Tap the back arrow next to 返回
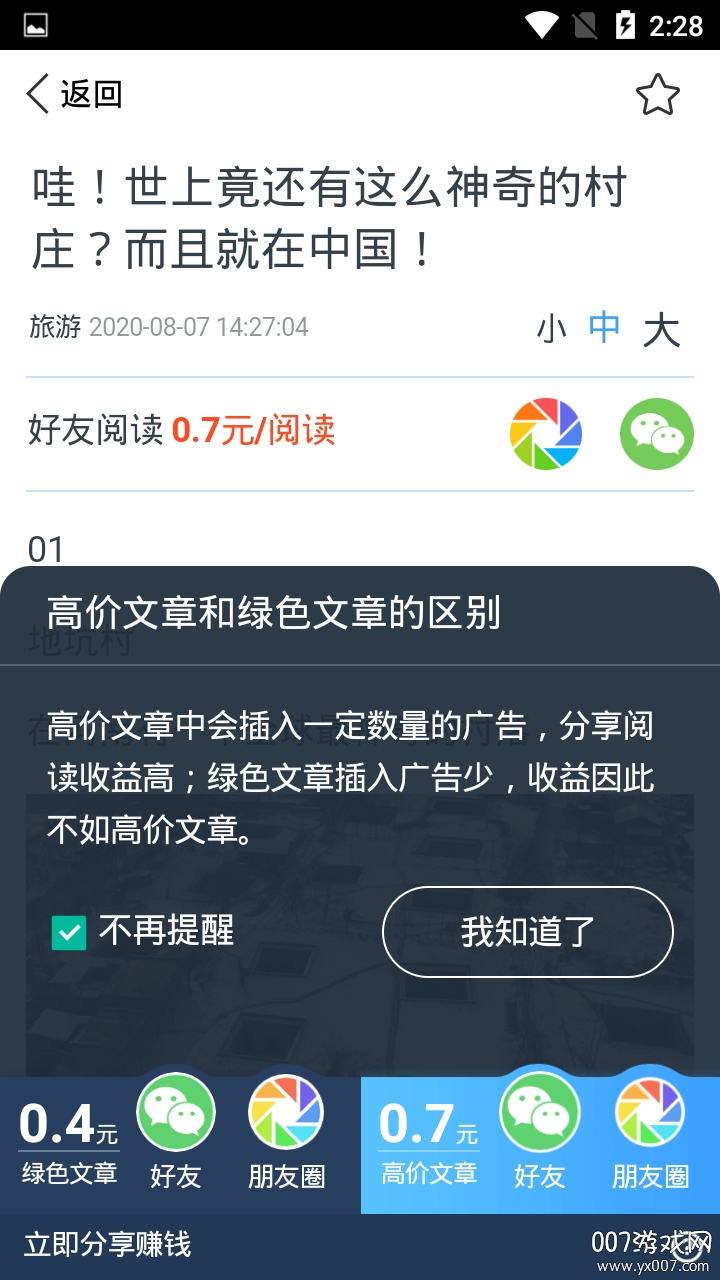 tap(35, 93)
